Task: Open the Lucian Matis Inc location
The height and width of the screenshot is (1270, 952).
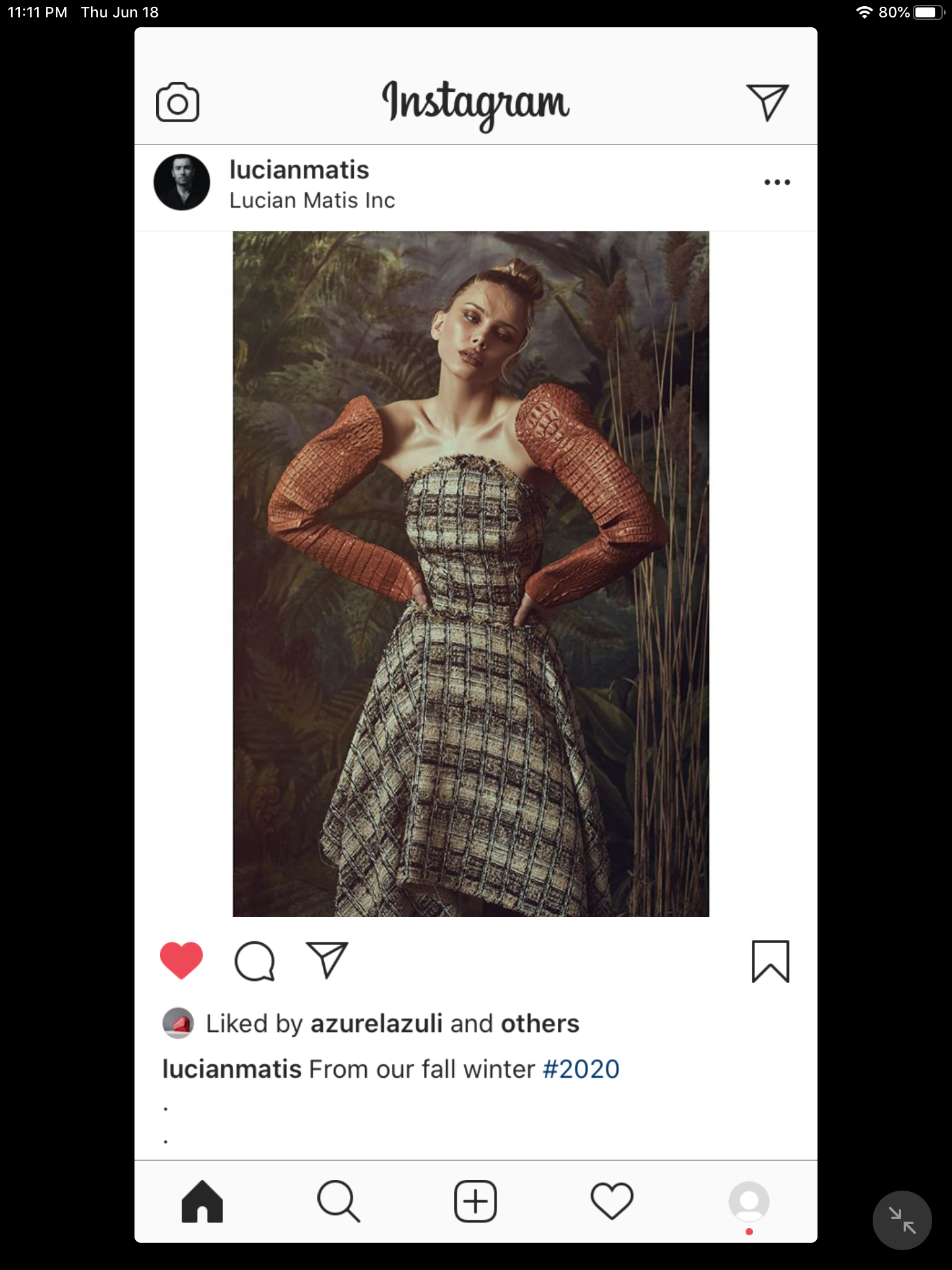Action: 312,201
